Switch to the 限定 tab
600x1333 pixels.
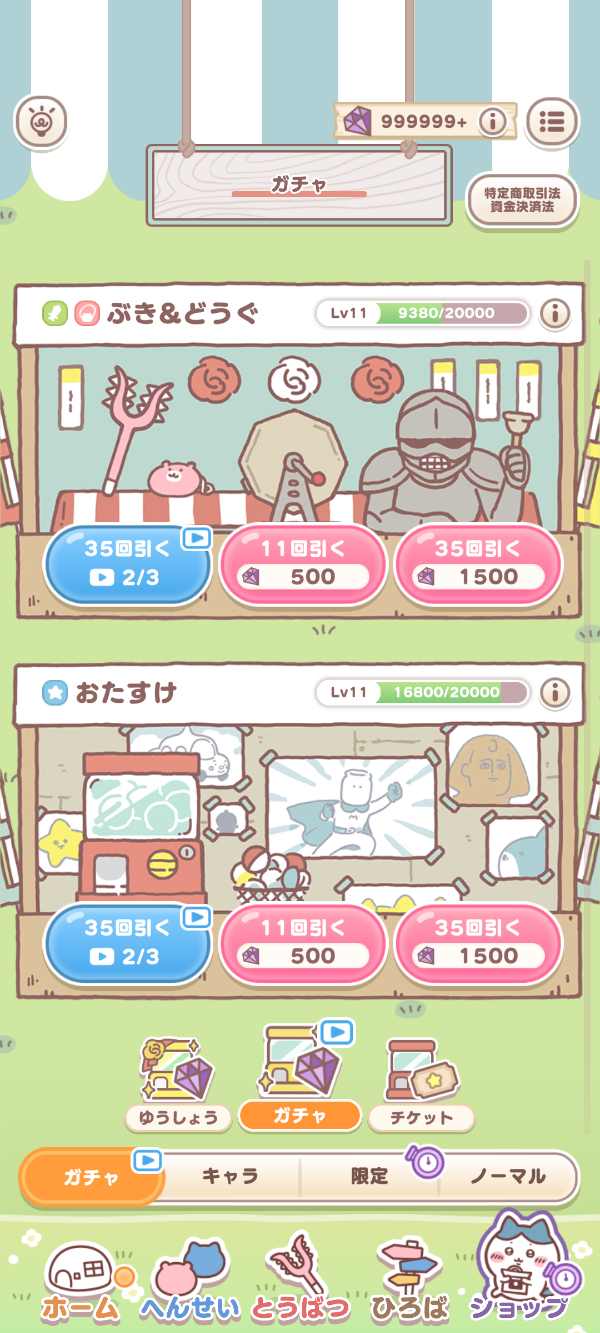(369, 1176)
